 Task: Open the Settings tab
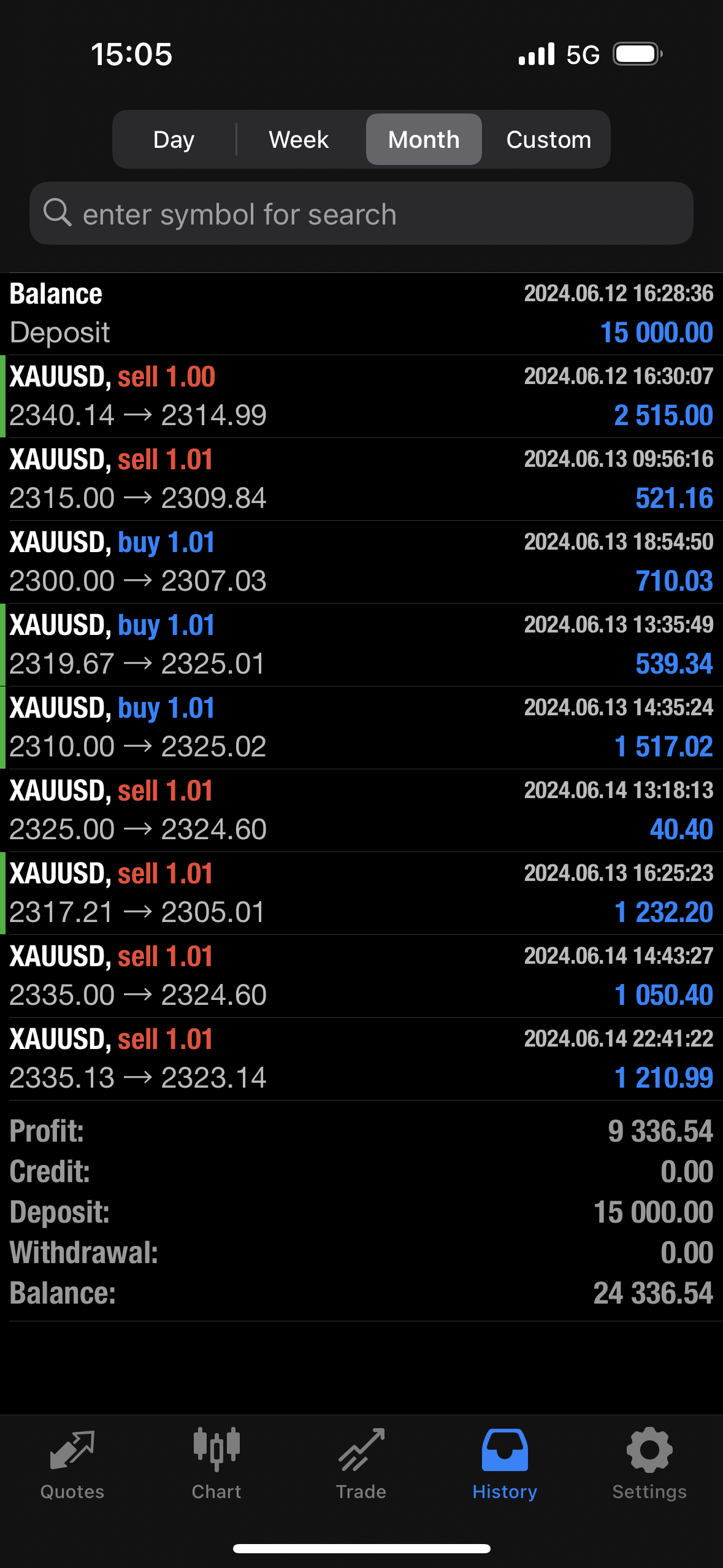(x=649, y=1464)
